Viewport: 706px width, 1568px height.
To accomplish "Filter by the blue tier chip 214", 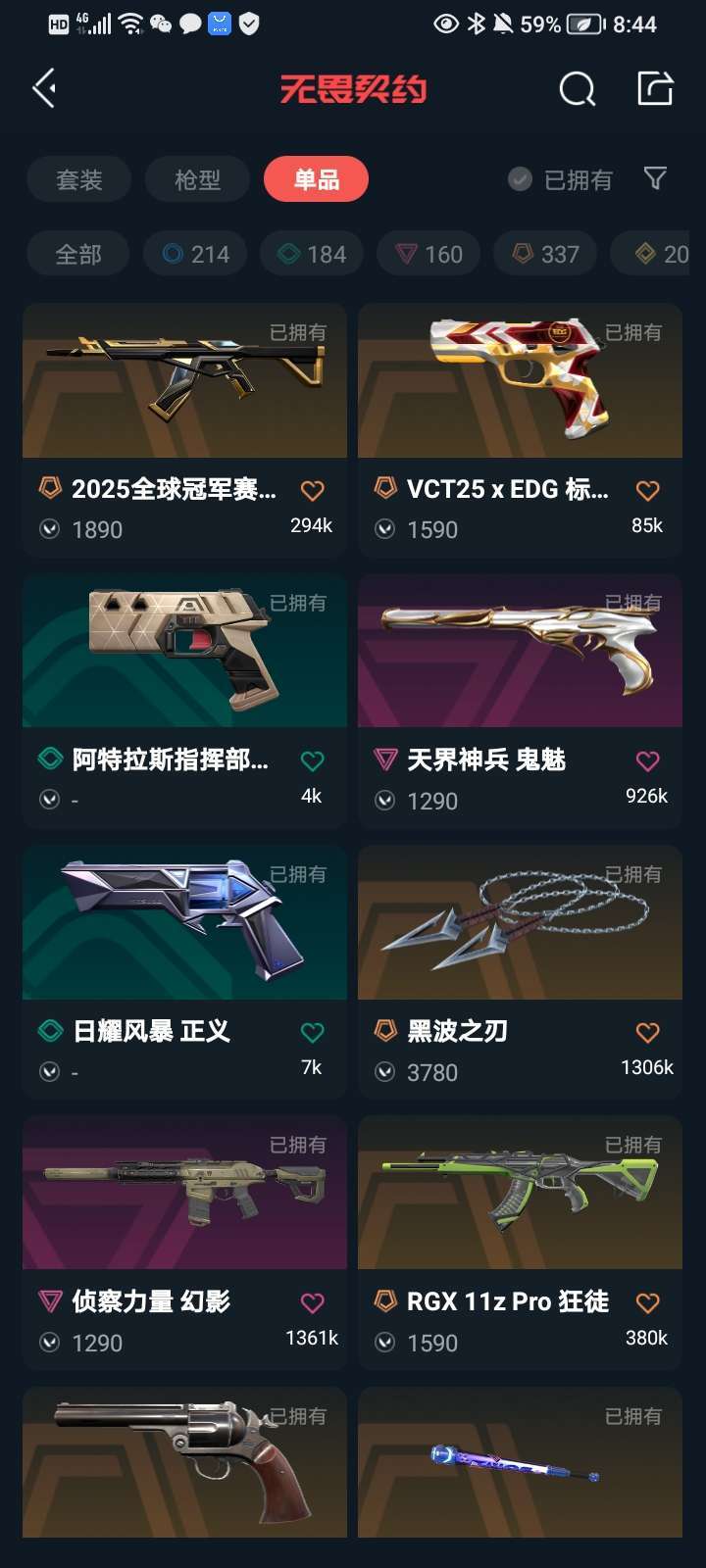I will (195, 254).
